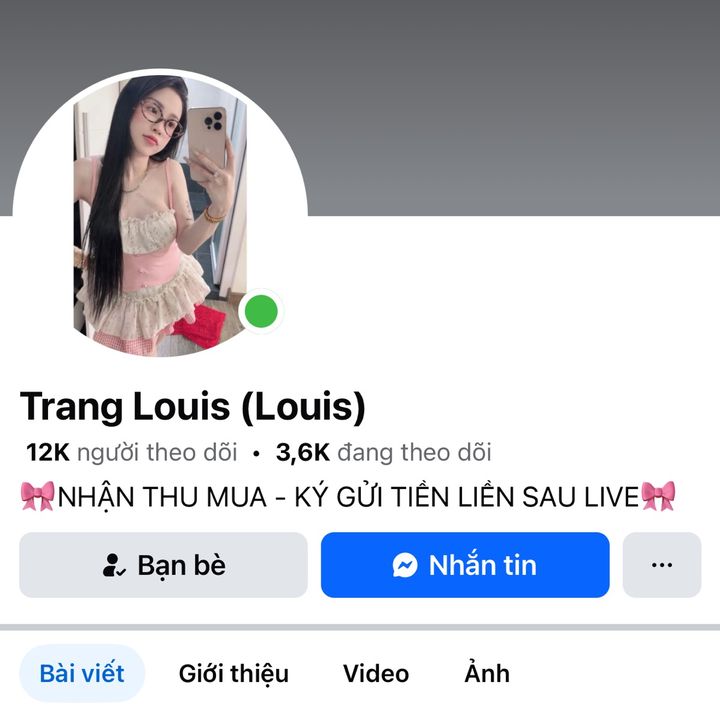Select the Ảnh photos tab
Image resolution: width=720 pixels, height=720 pixels.
point(487,673)
